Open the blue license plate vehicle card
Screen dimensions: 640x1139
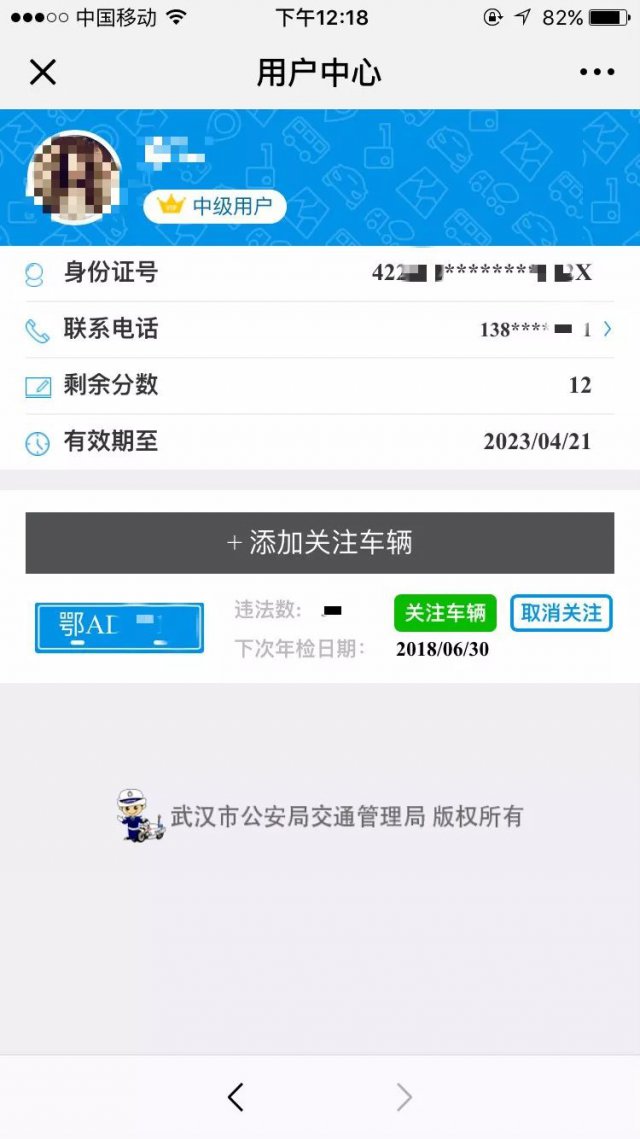(119, 627)
